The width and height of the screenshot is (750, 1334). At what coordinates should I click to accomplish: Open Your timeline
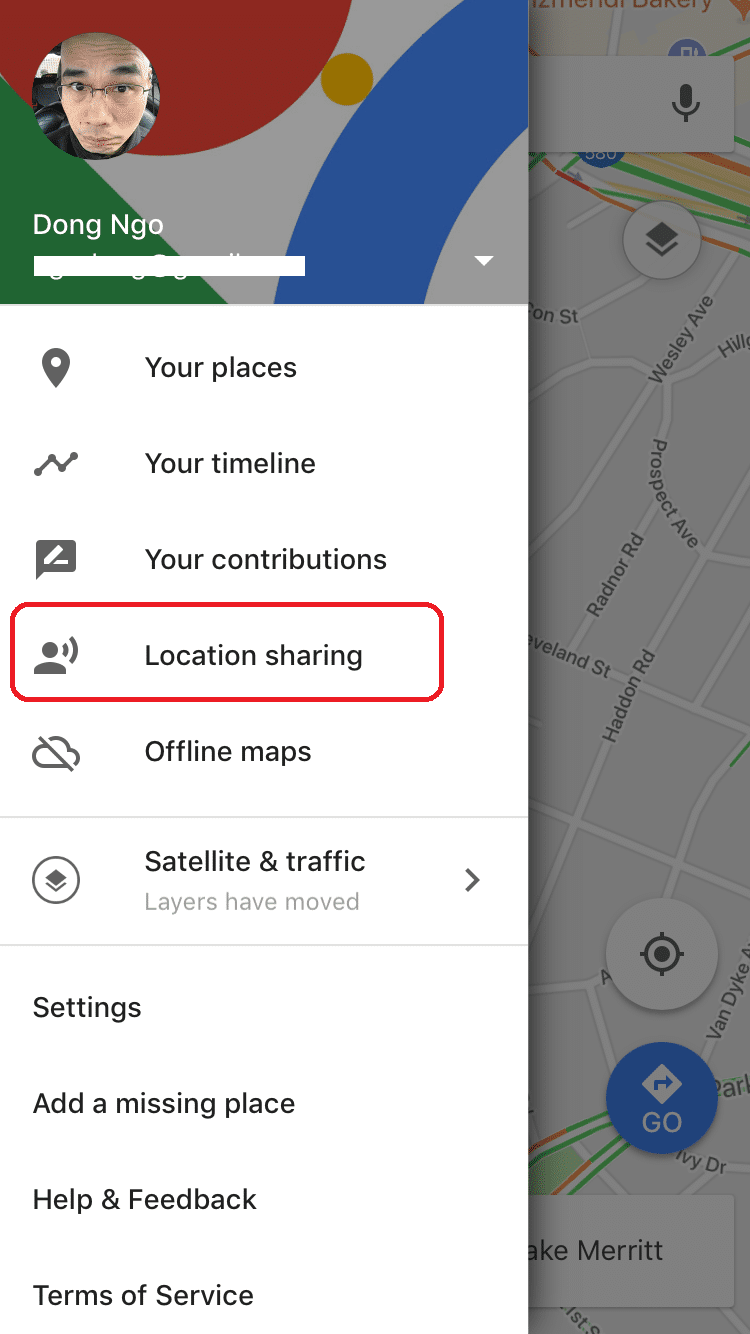click(x=230, y=464)
